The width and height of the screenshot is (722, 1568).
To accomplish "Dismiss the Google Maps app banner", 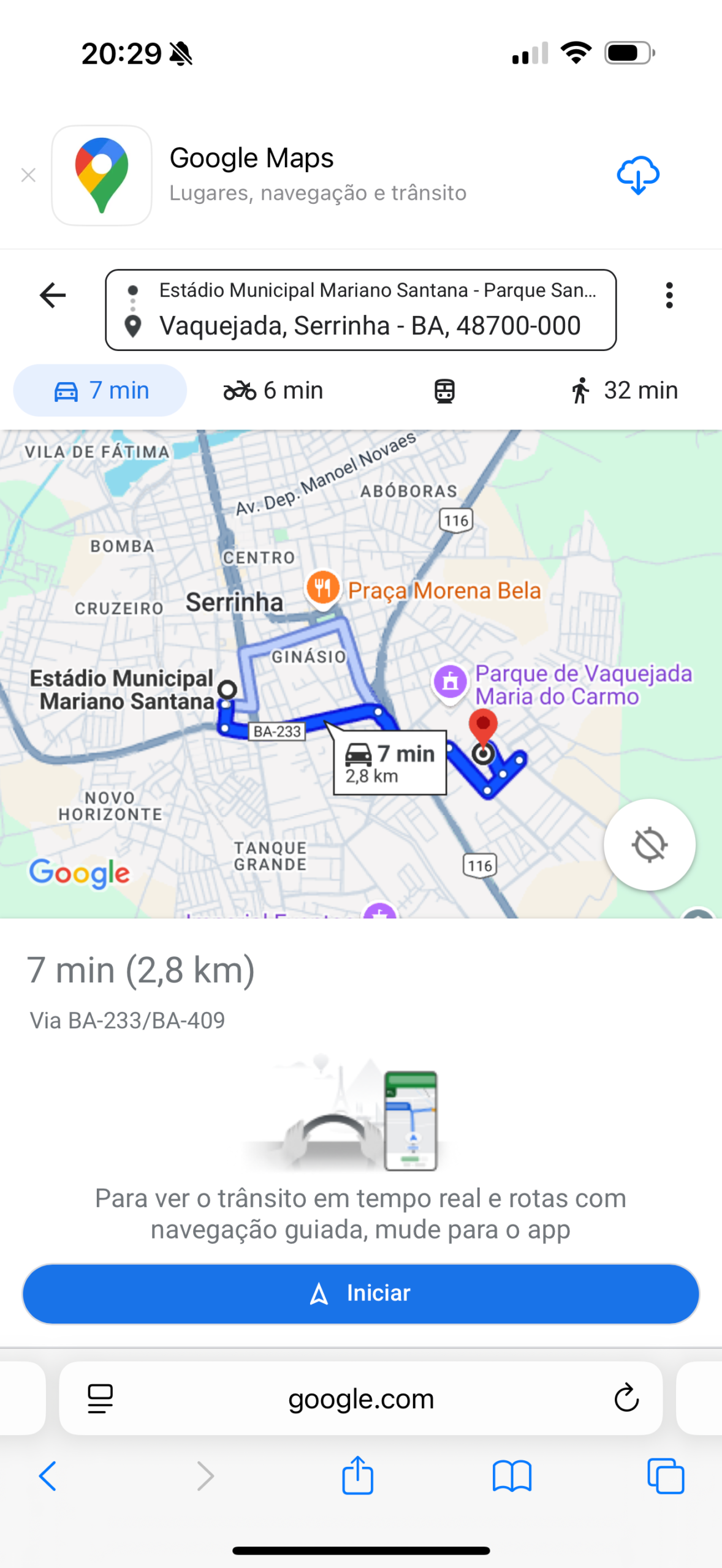I will (x=28, y=176).
